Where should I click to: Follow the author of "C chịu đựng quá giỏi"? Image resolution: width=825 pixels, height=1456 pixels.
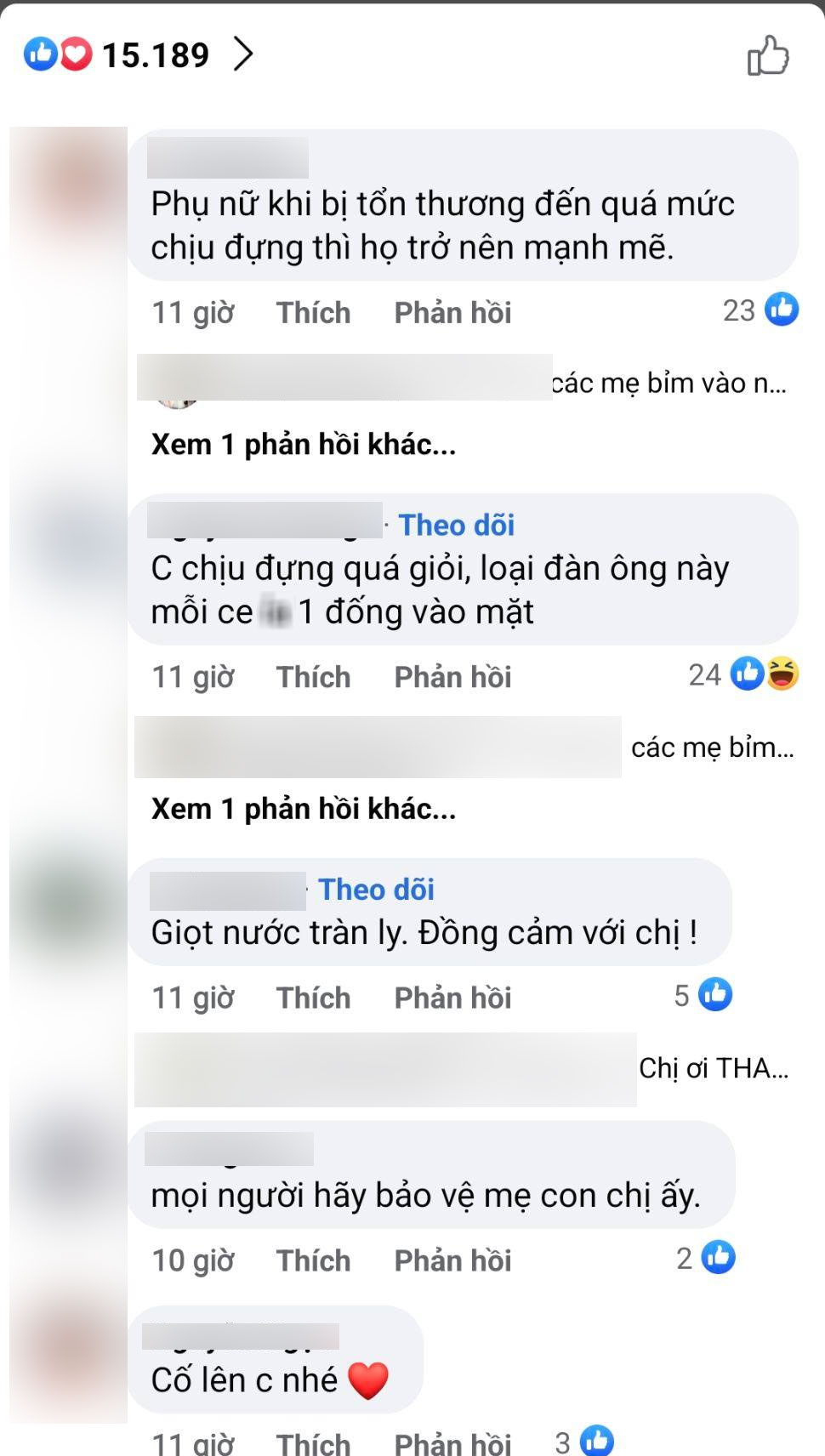pos(457,526)
